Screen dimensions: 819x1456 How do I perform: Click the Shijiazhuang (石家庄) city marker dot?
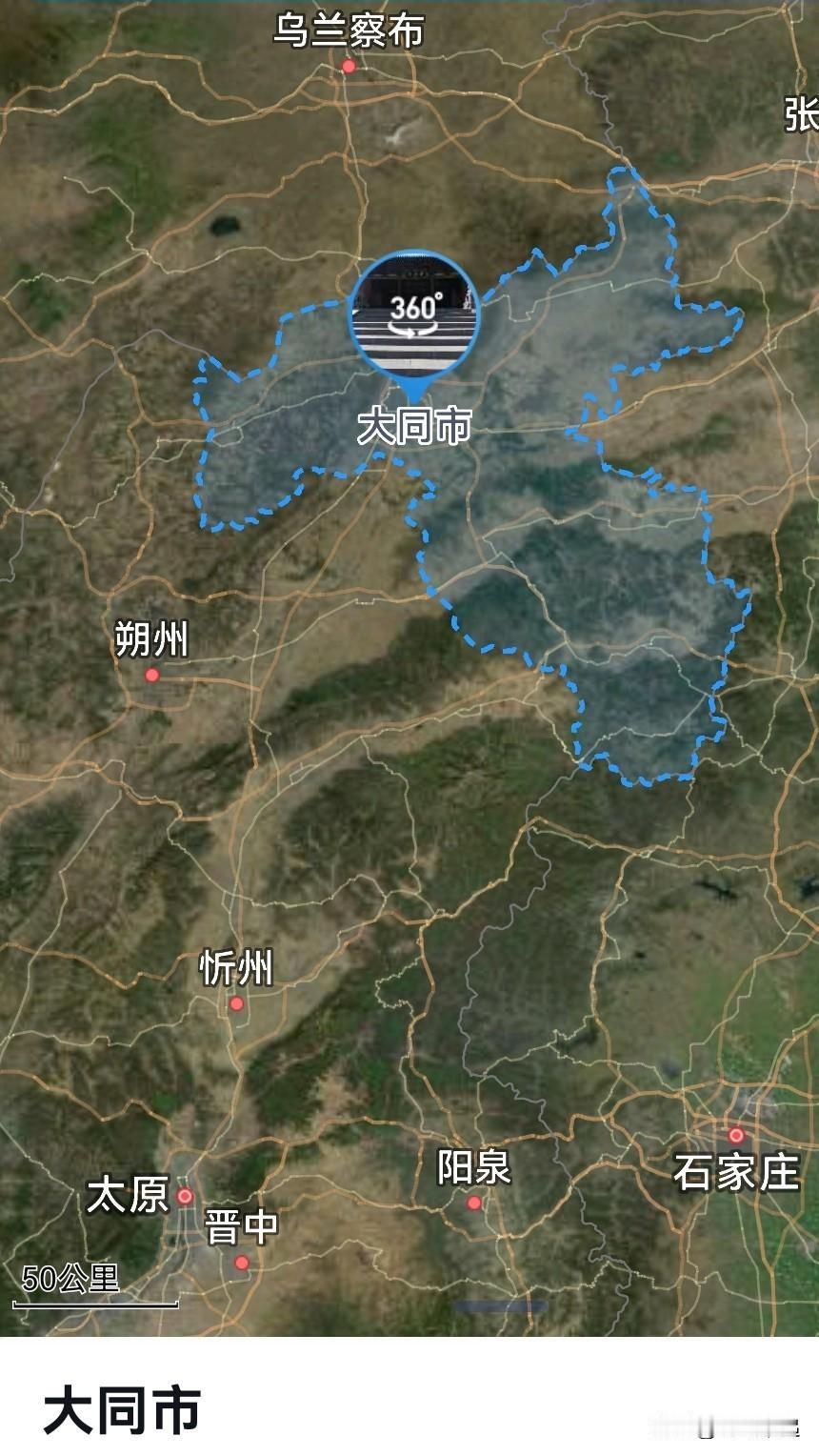point(735,1135)
